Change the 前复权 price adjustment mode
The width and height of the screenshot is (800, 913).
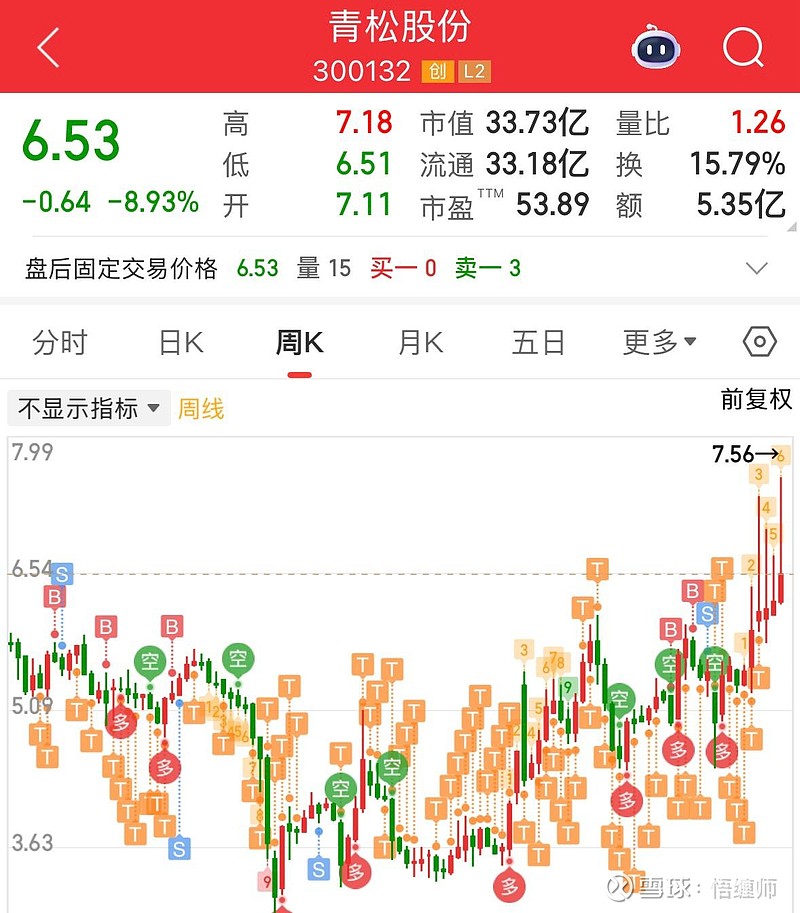(x=756, y=399)
